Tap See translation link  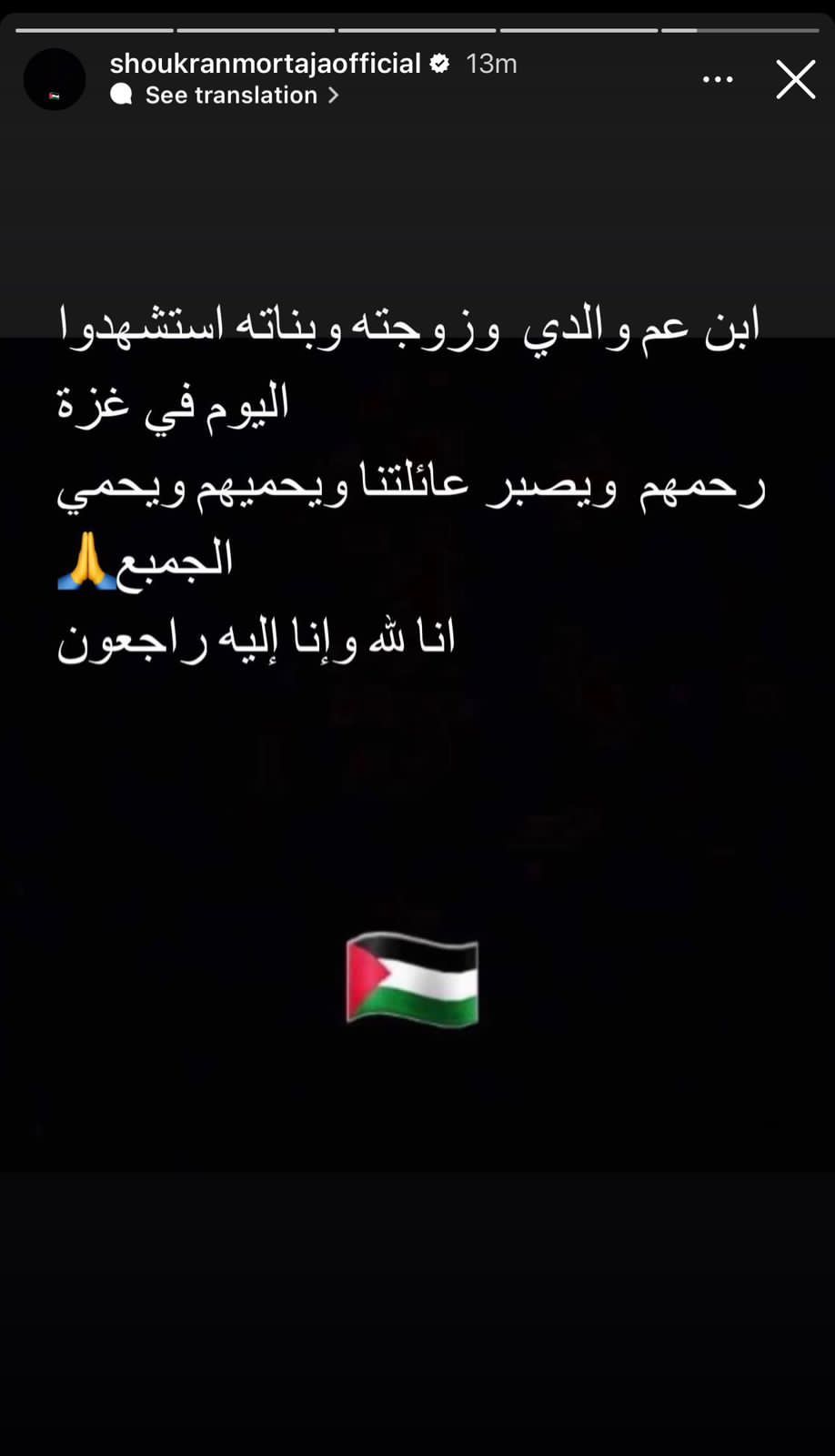[231, 95]
